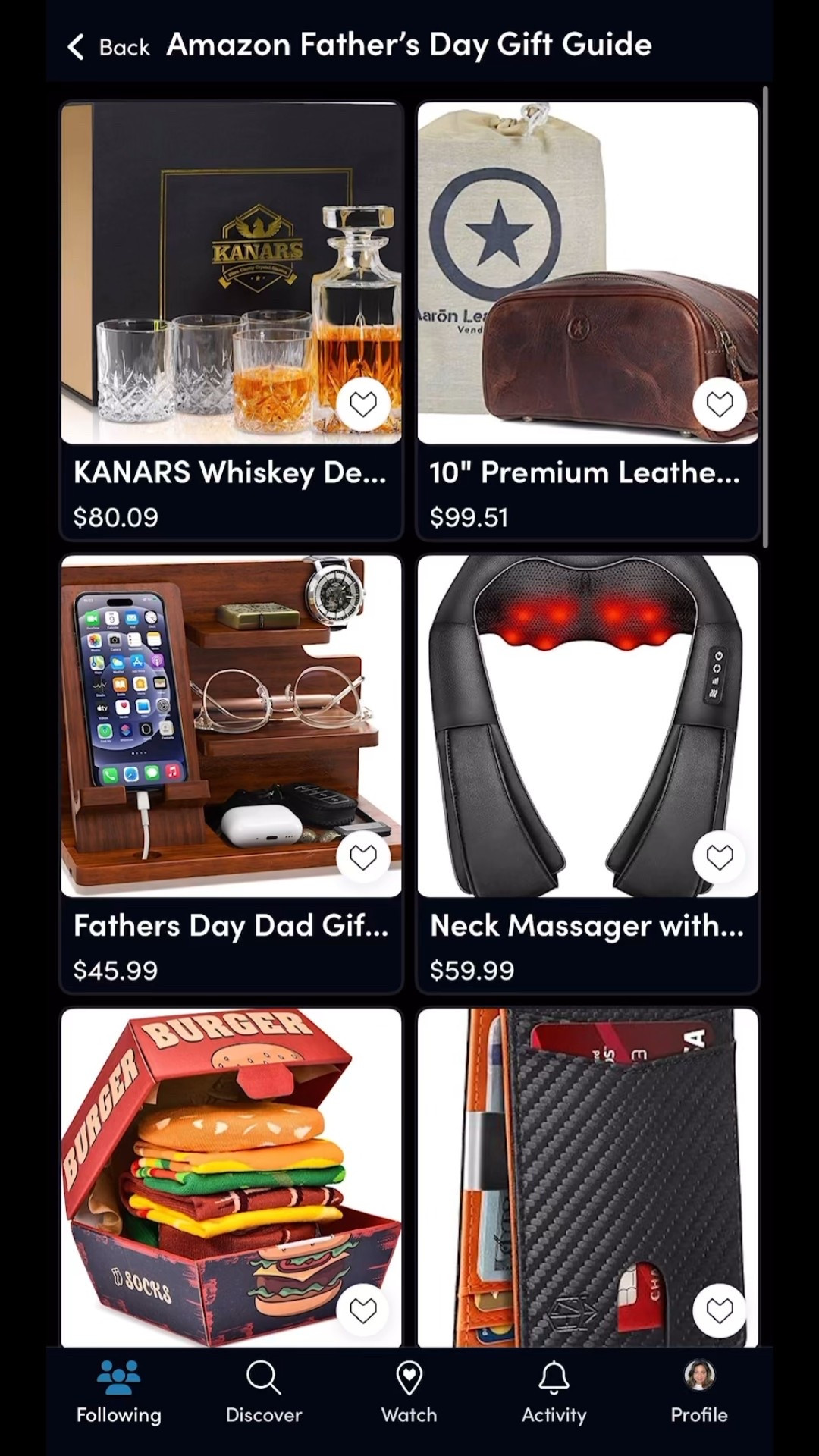Tap the heart icon on the Neck Massager
The image size is (819, 1456).
717,856
